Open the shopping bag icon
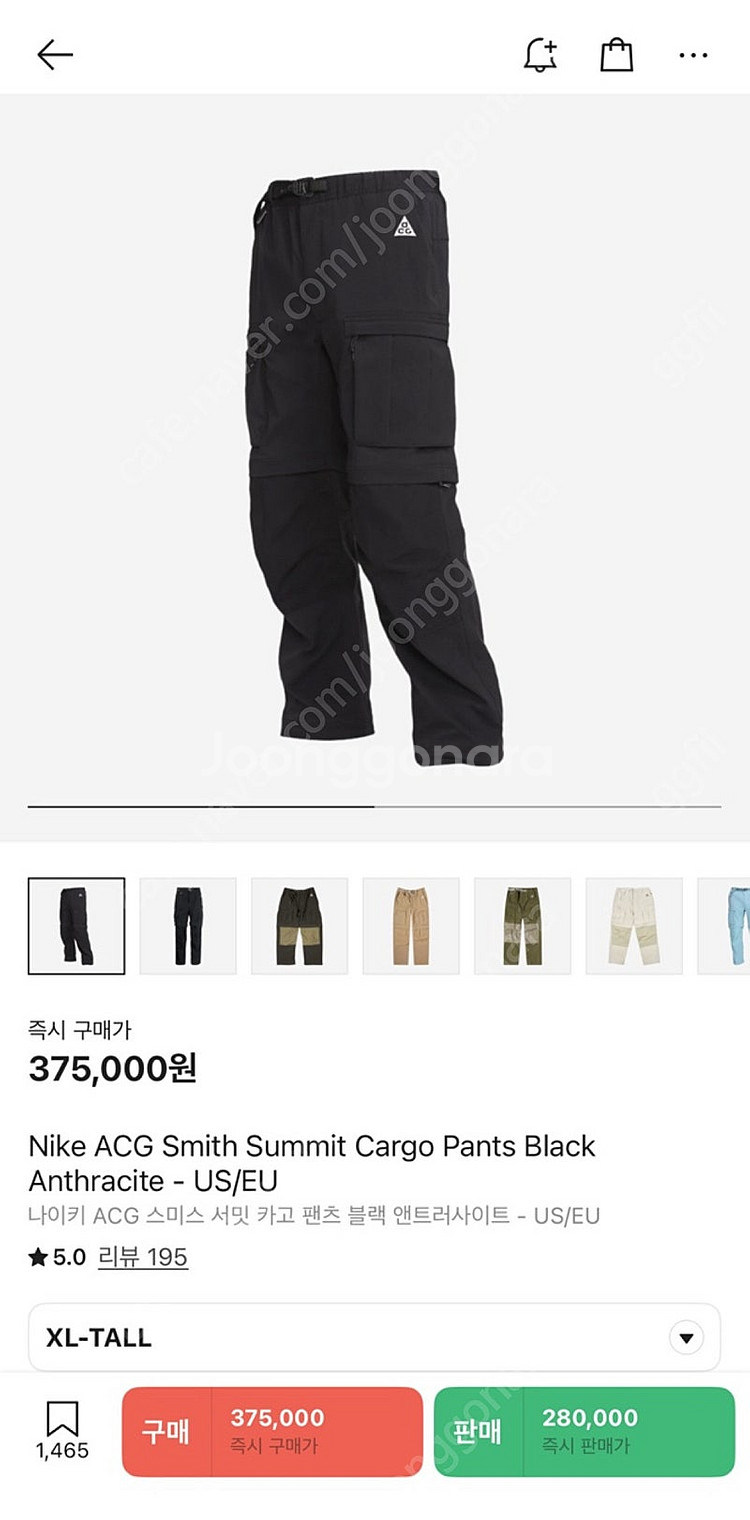 616,55
